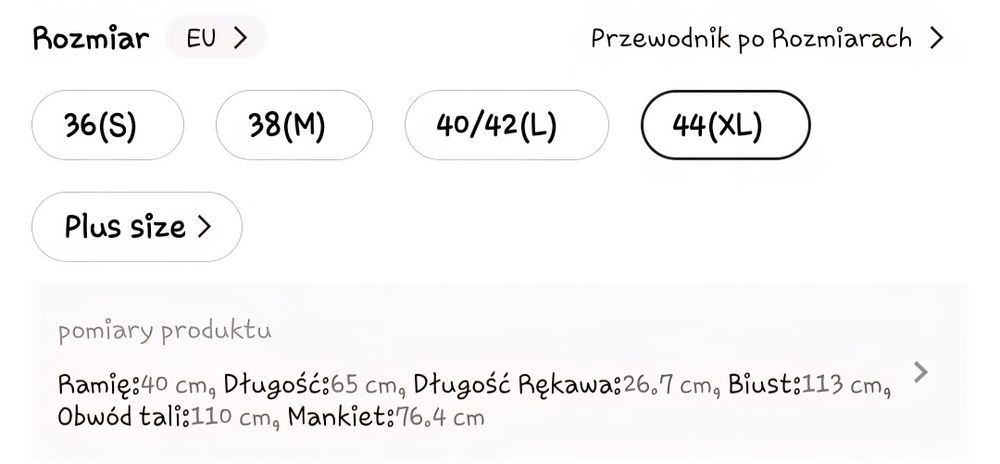Select size 36(S)

click(108, 125)
